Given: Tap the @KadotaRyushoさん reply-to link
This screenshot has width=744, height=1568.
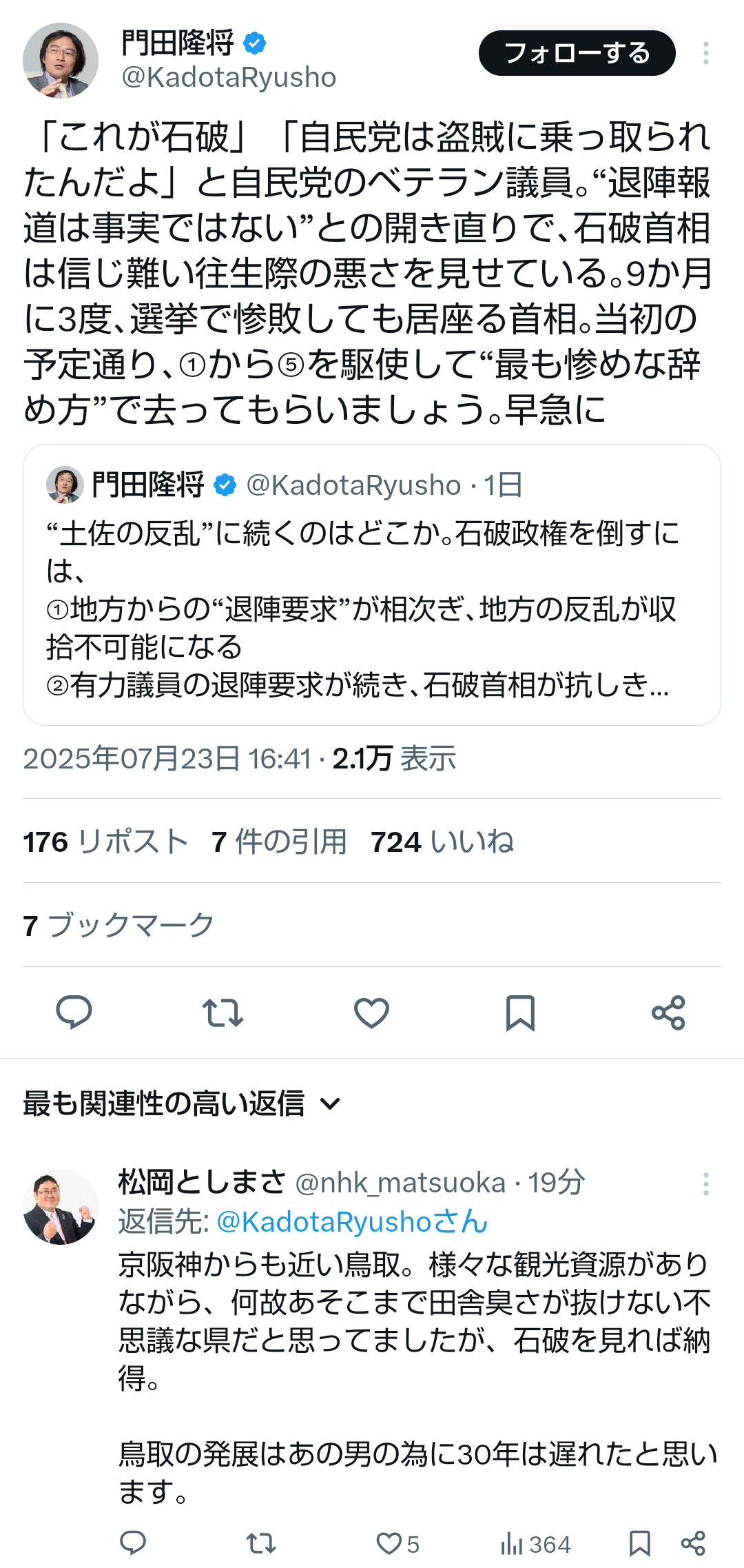Looking at the screenshot, I should click(352, 1221).
